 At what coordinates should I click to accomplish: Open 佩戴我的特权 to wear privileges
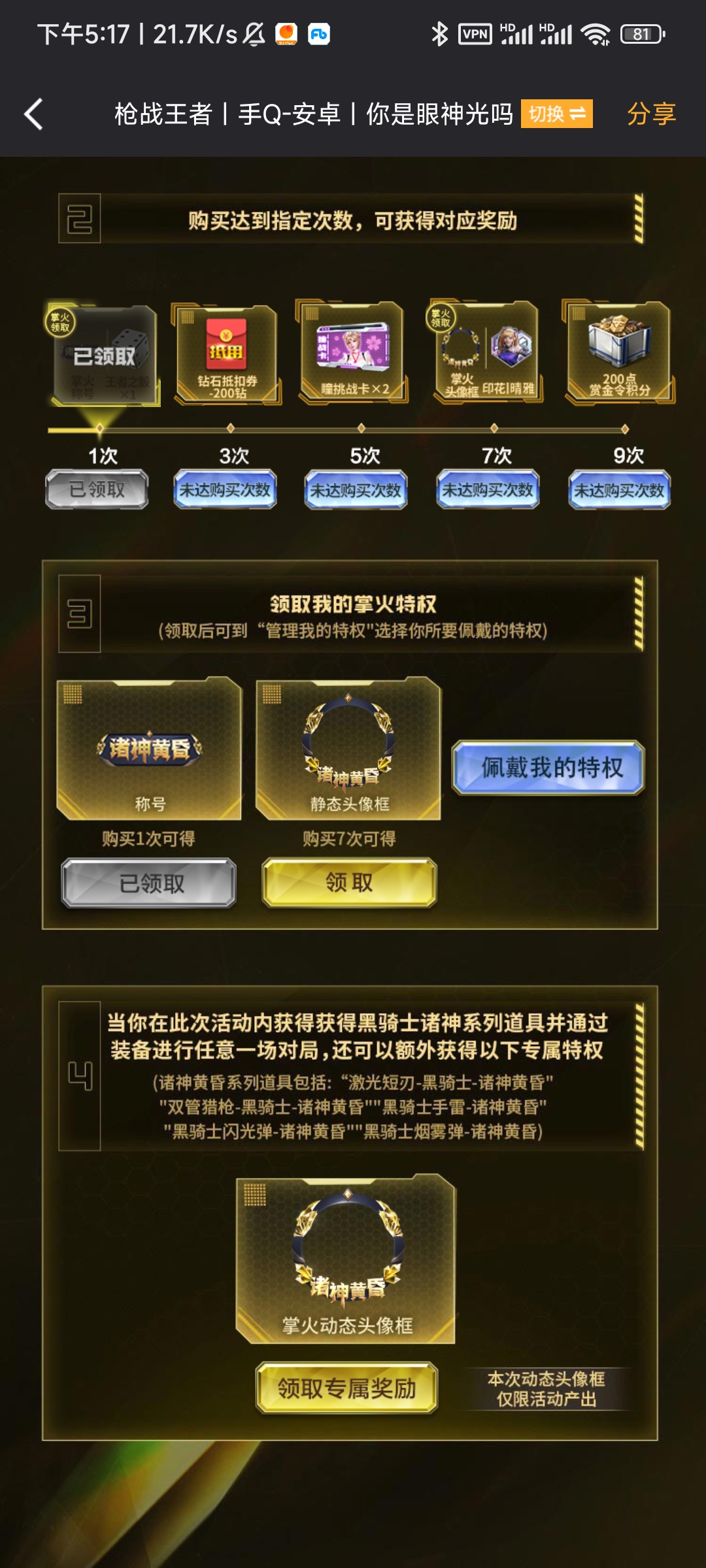click(x=548, y=768)
